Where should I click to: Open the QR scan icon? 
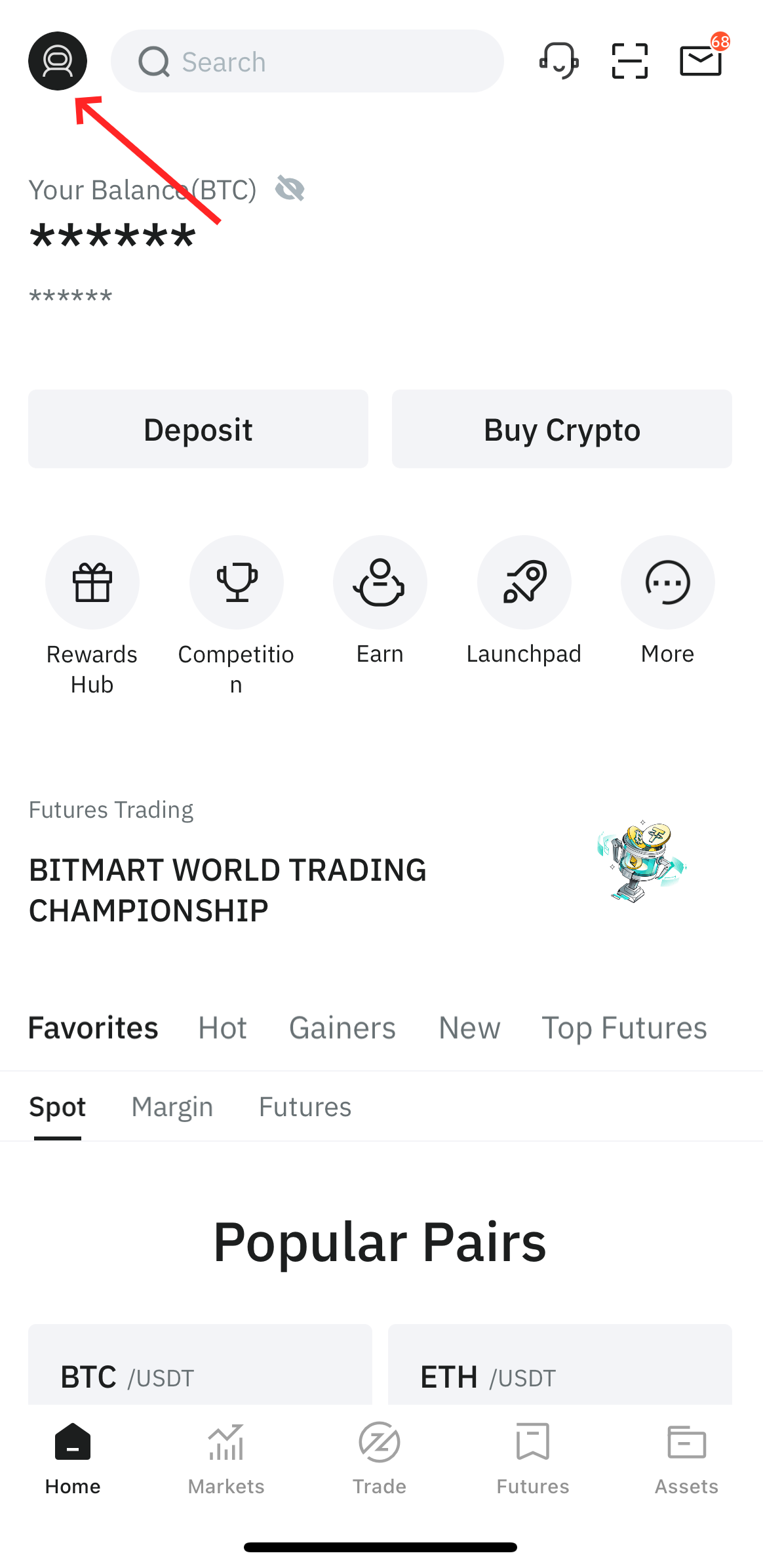pyautogui.click(x=629, y=61)
